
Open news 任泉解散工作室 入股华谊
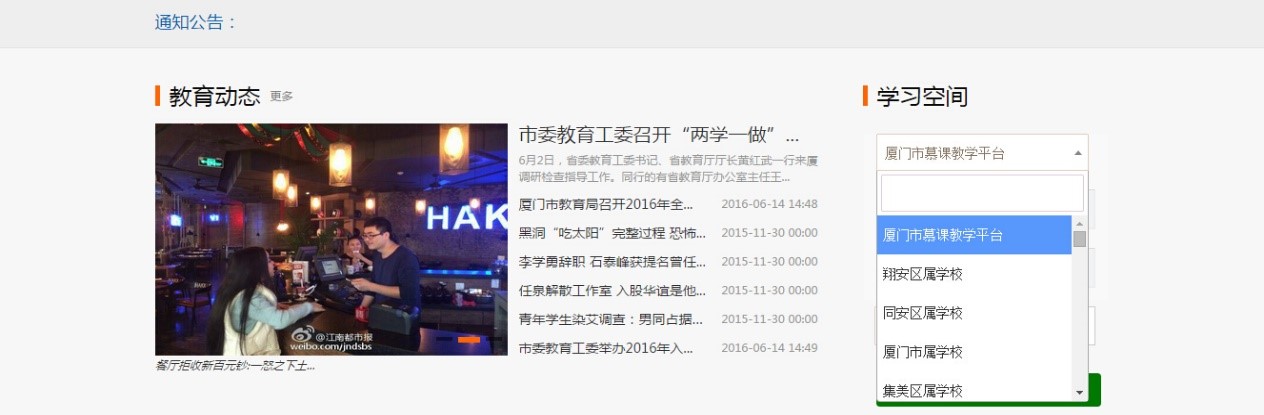coord(612,291)
